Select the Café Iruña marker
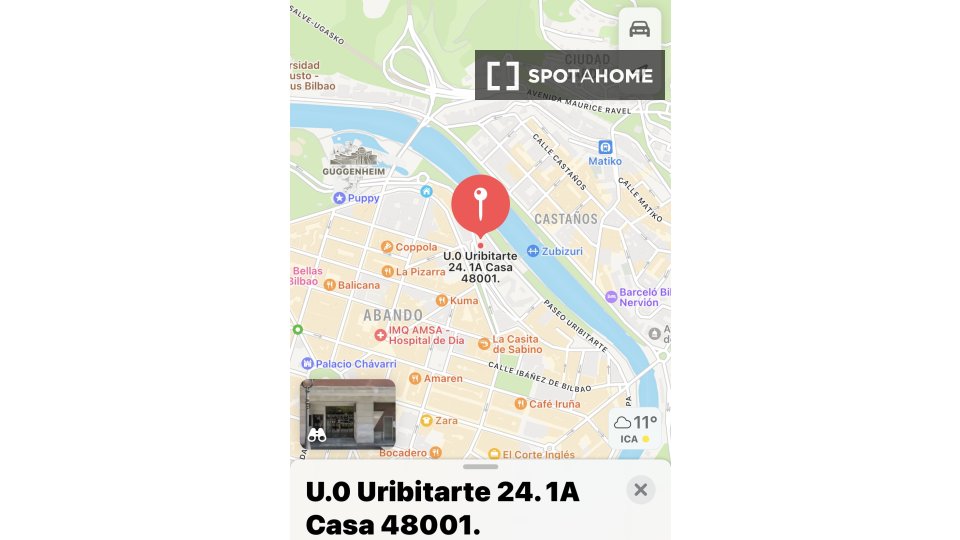Image resolution: width=960 pixels, height=540 pixels. coord(520,404)
